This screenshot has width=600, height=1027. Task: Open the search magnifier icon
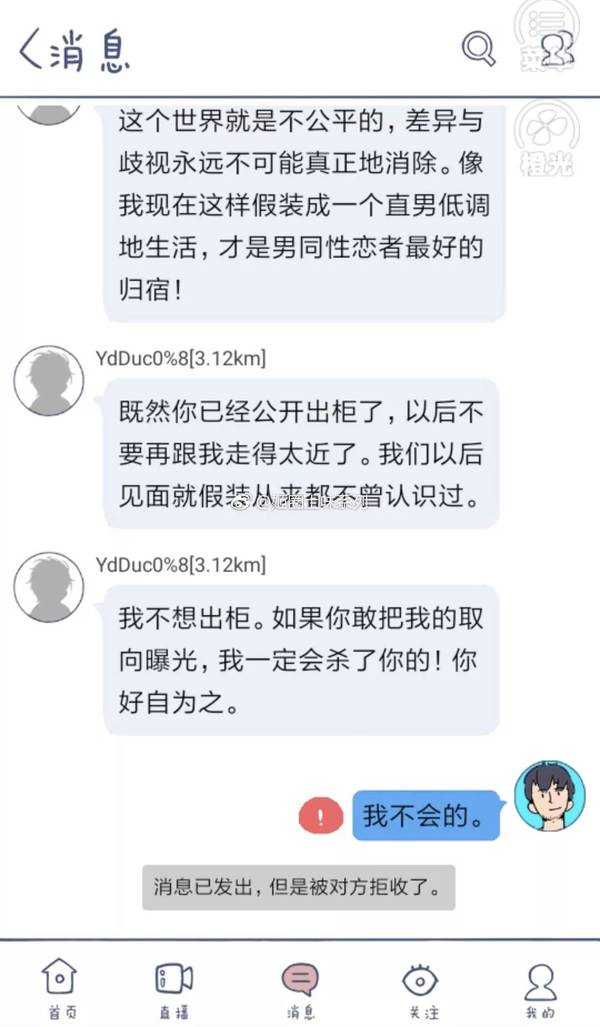(479, 48)
